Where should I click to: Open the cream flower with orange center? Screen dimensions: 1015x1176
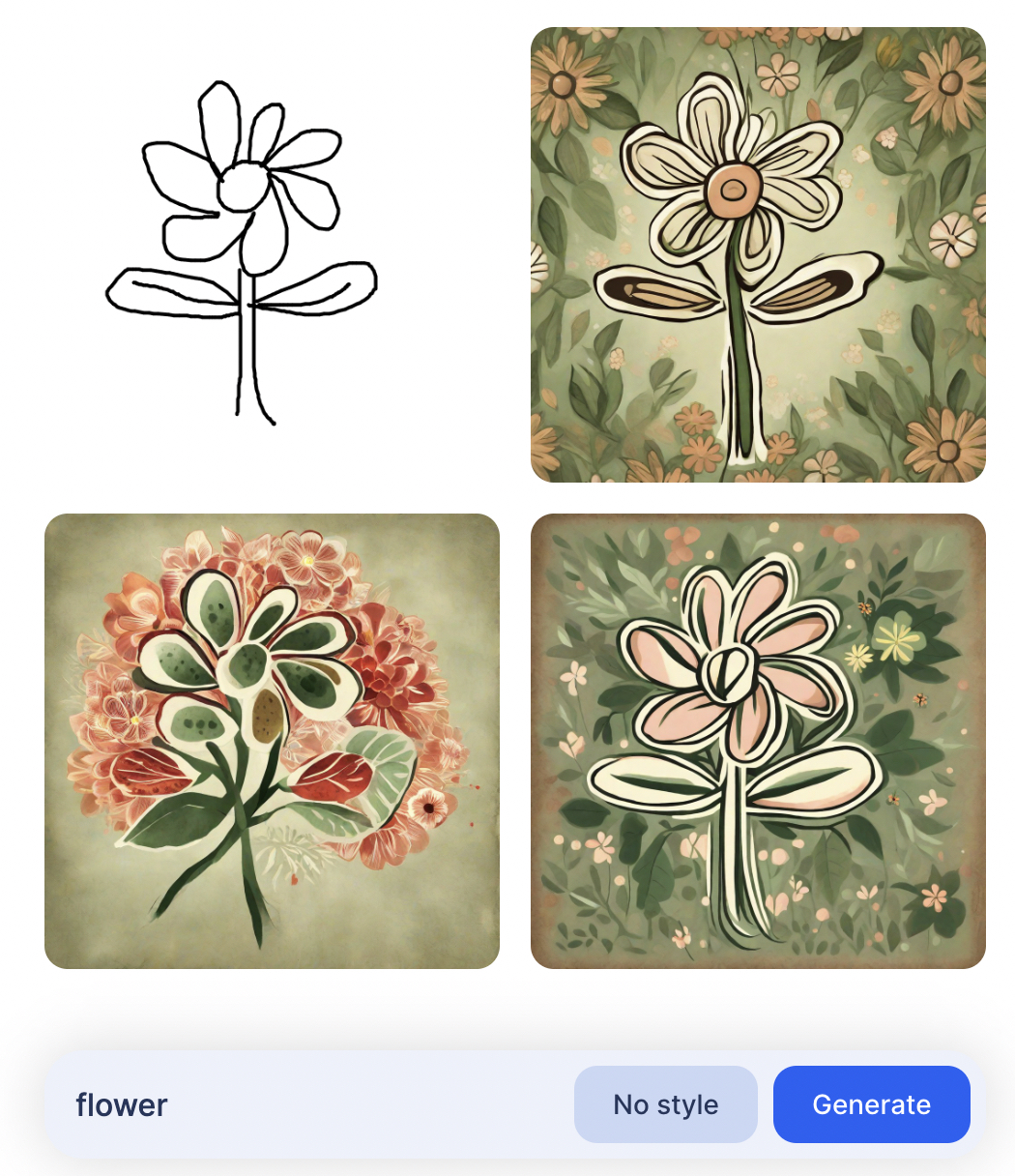758,254
